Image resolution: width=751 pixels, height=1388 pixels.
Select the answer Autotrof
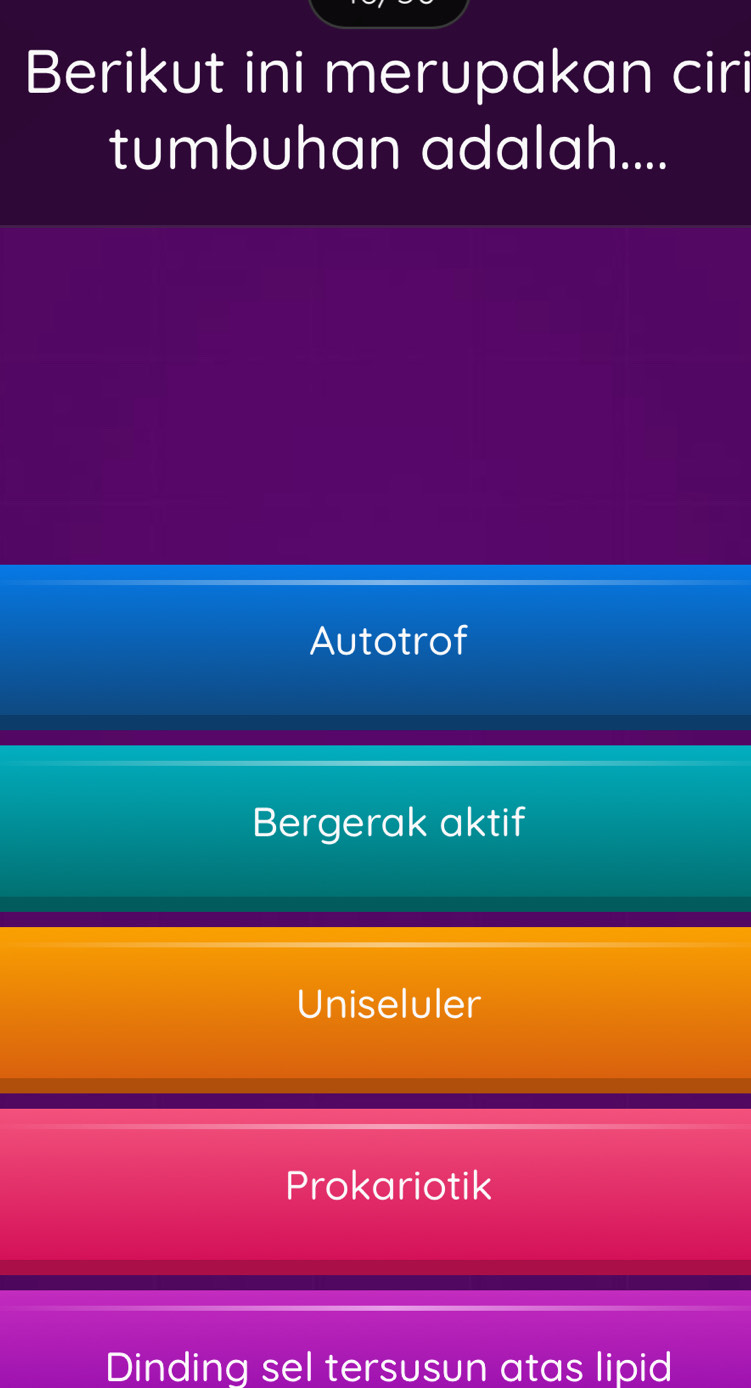coord(388,641)
